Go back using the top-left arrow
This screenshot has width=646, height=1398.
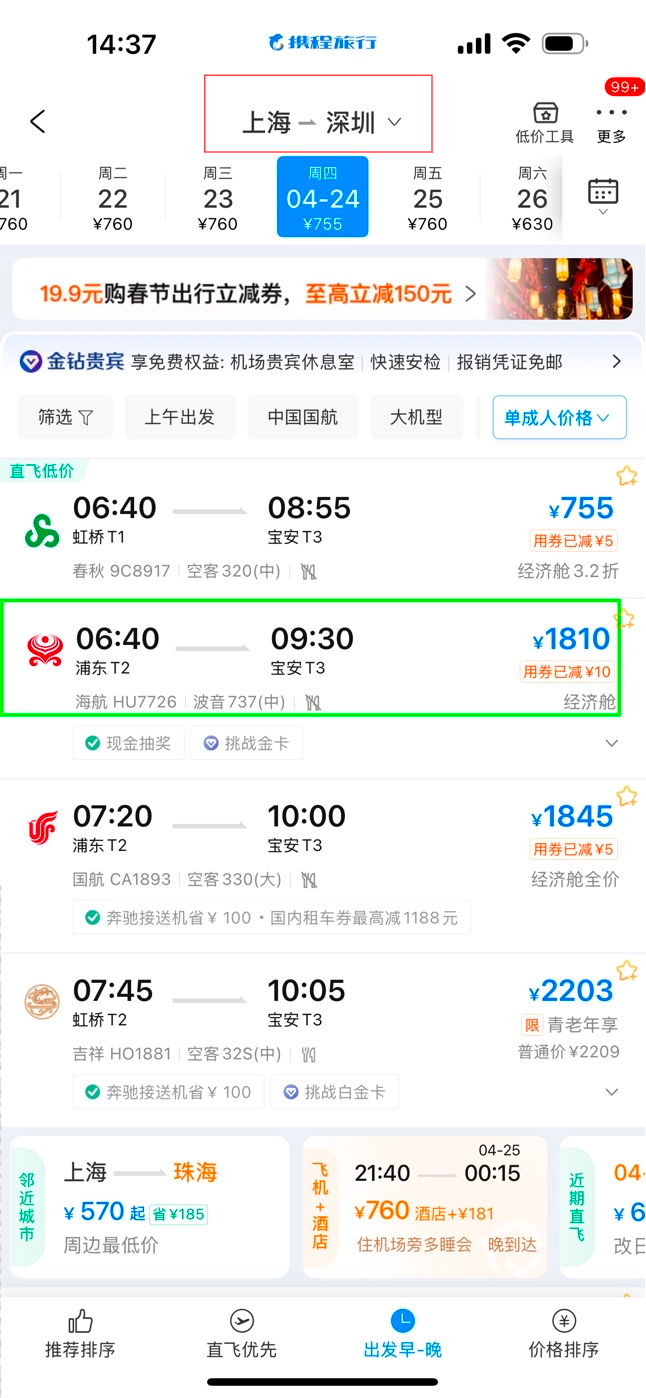(x=38, y=122)
